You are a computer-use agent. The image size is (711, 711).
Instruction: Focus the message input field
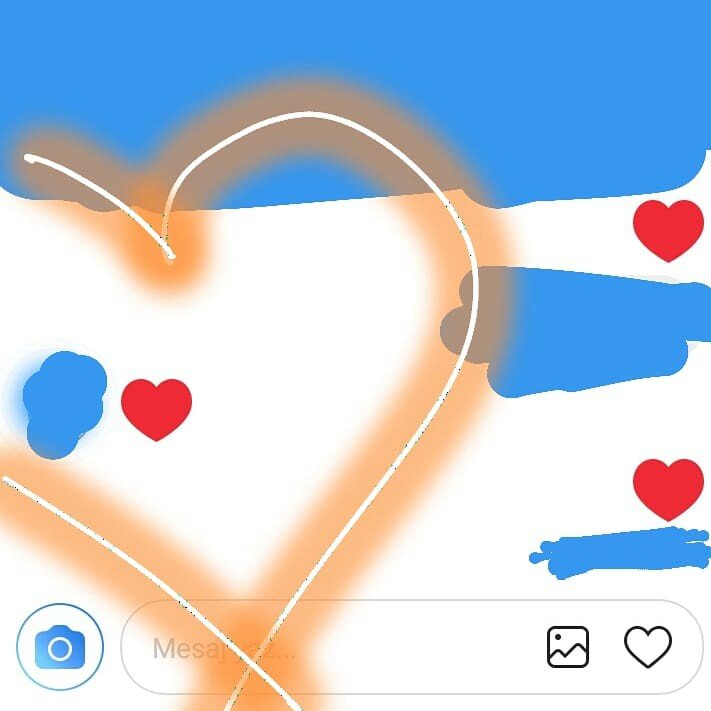point(330,648)
